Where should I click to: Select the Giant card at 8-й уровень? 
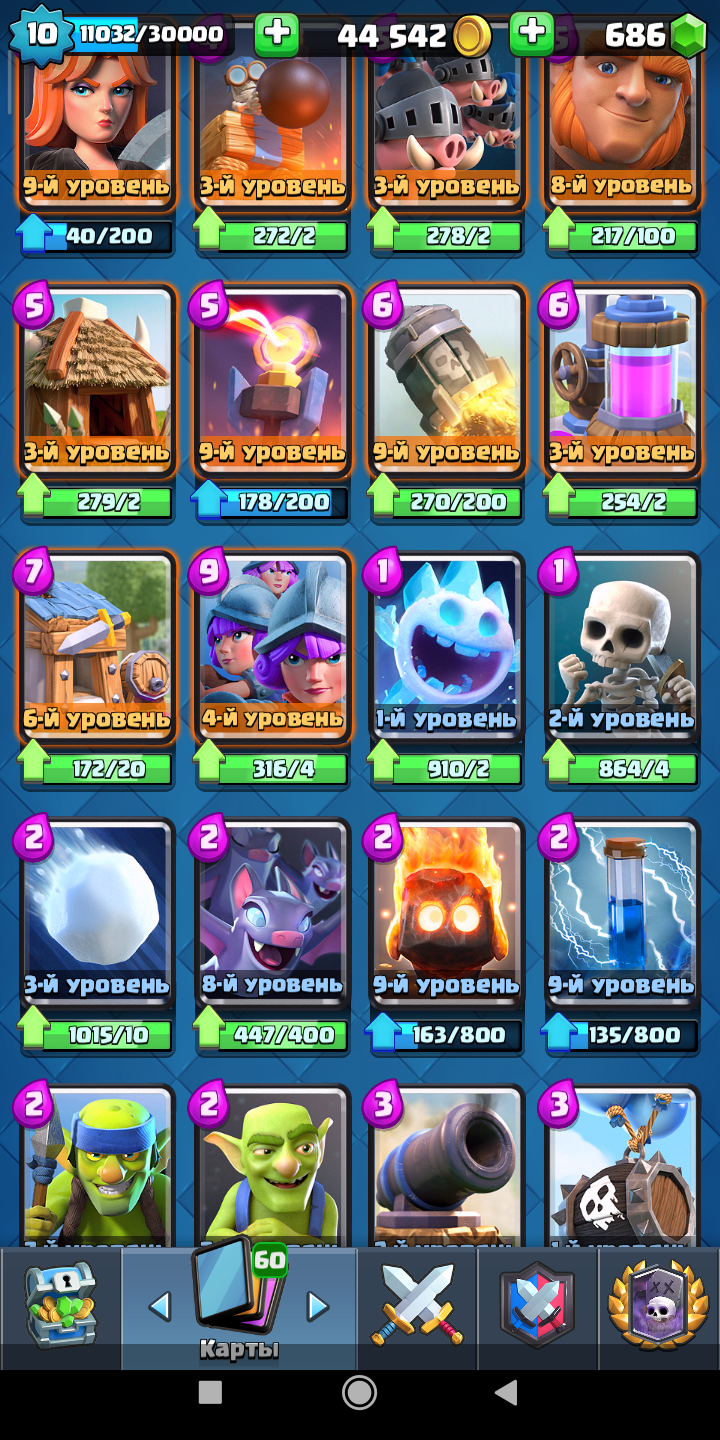(622, 120)
